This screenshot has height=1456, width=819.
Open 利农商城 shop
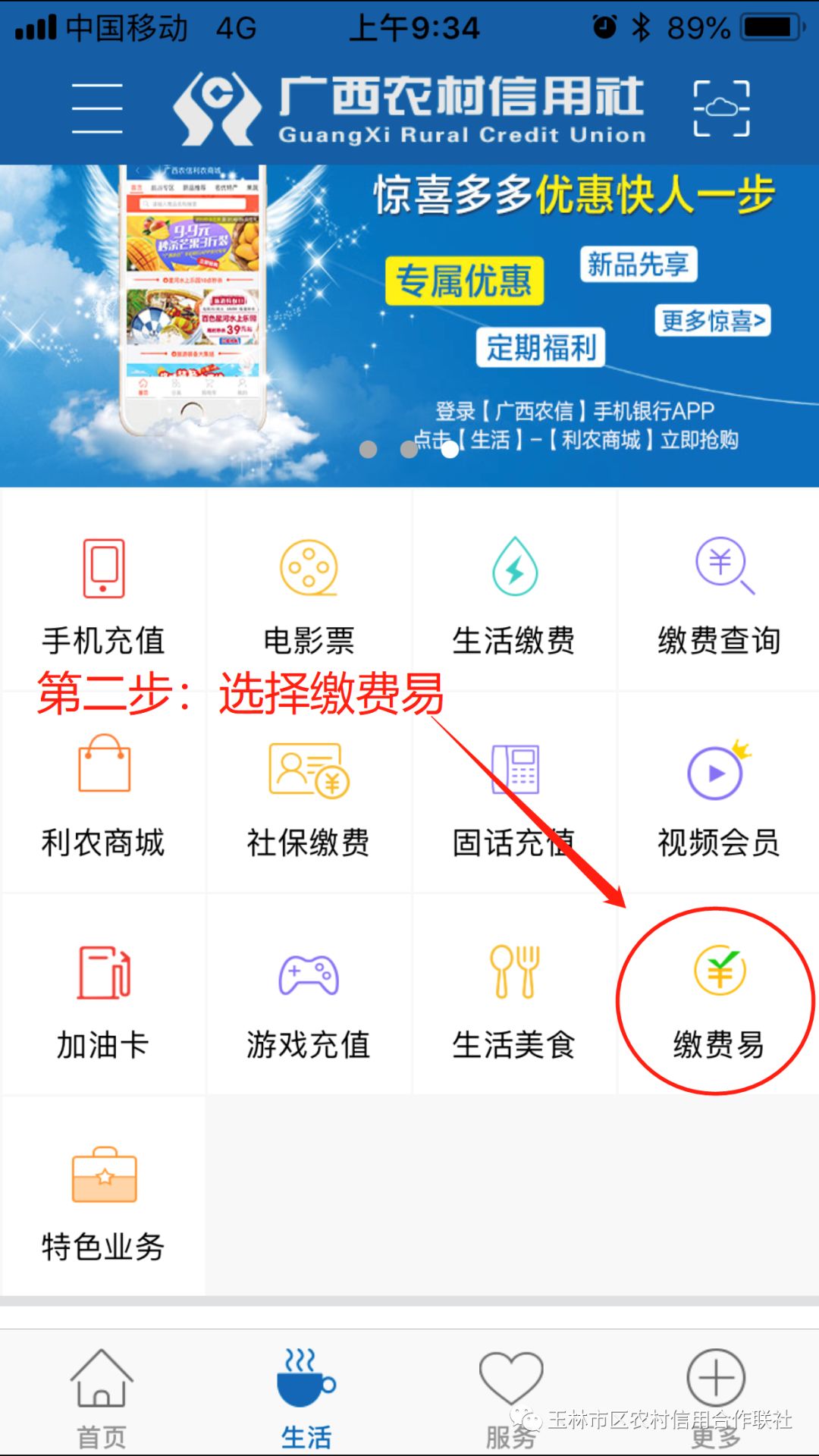coord(103,792)
